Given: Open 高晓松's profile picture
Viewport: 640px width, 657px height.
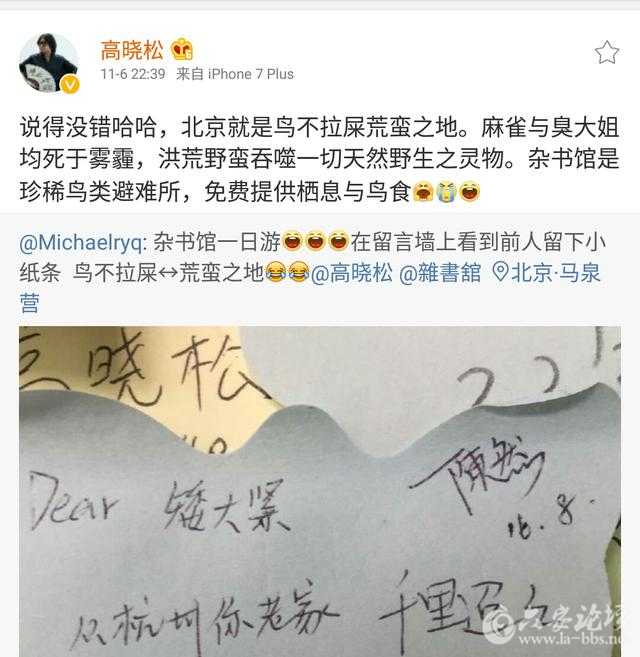Looking at the screenshot, I should [48, 62].
